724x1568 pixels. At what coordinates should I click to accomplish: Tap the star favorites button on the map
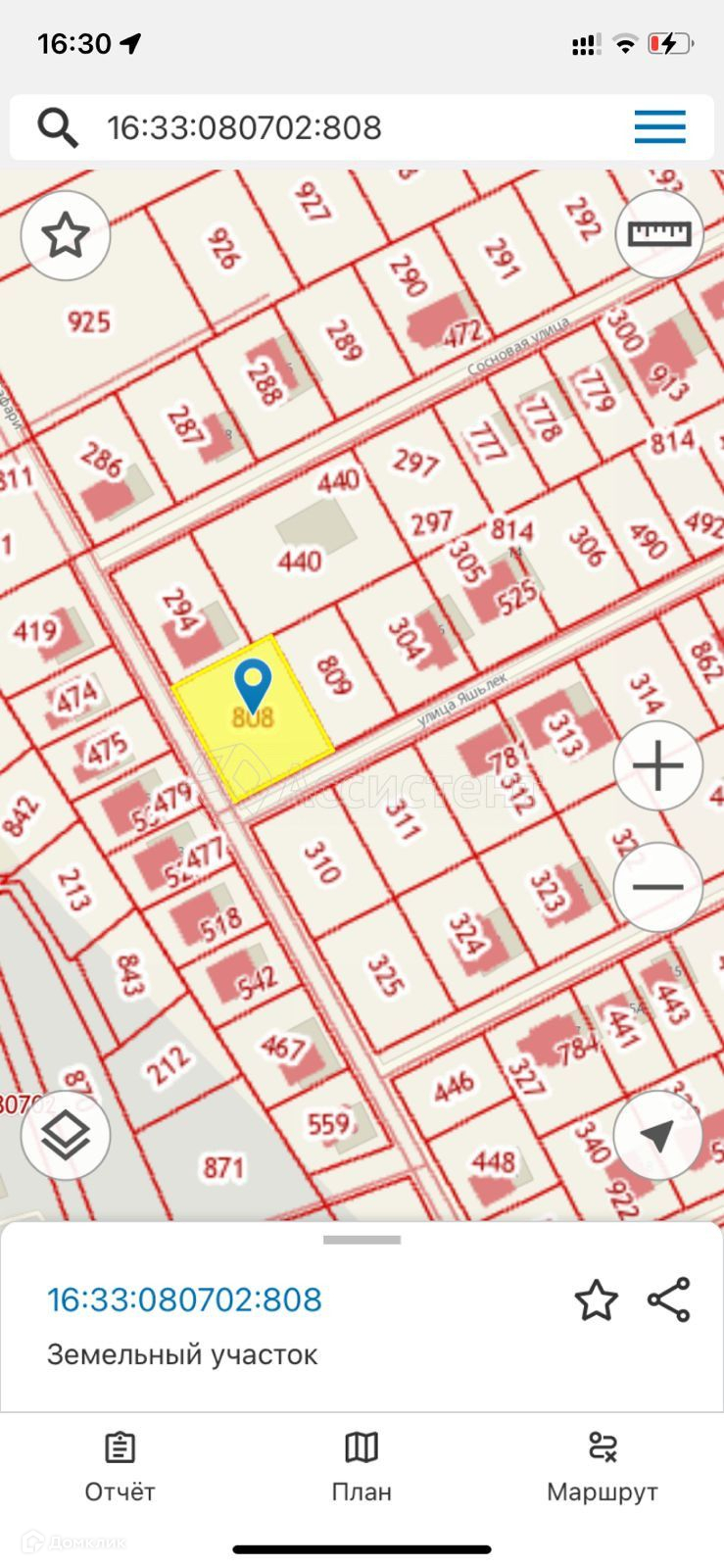tap(66, 236)
